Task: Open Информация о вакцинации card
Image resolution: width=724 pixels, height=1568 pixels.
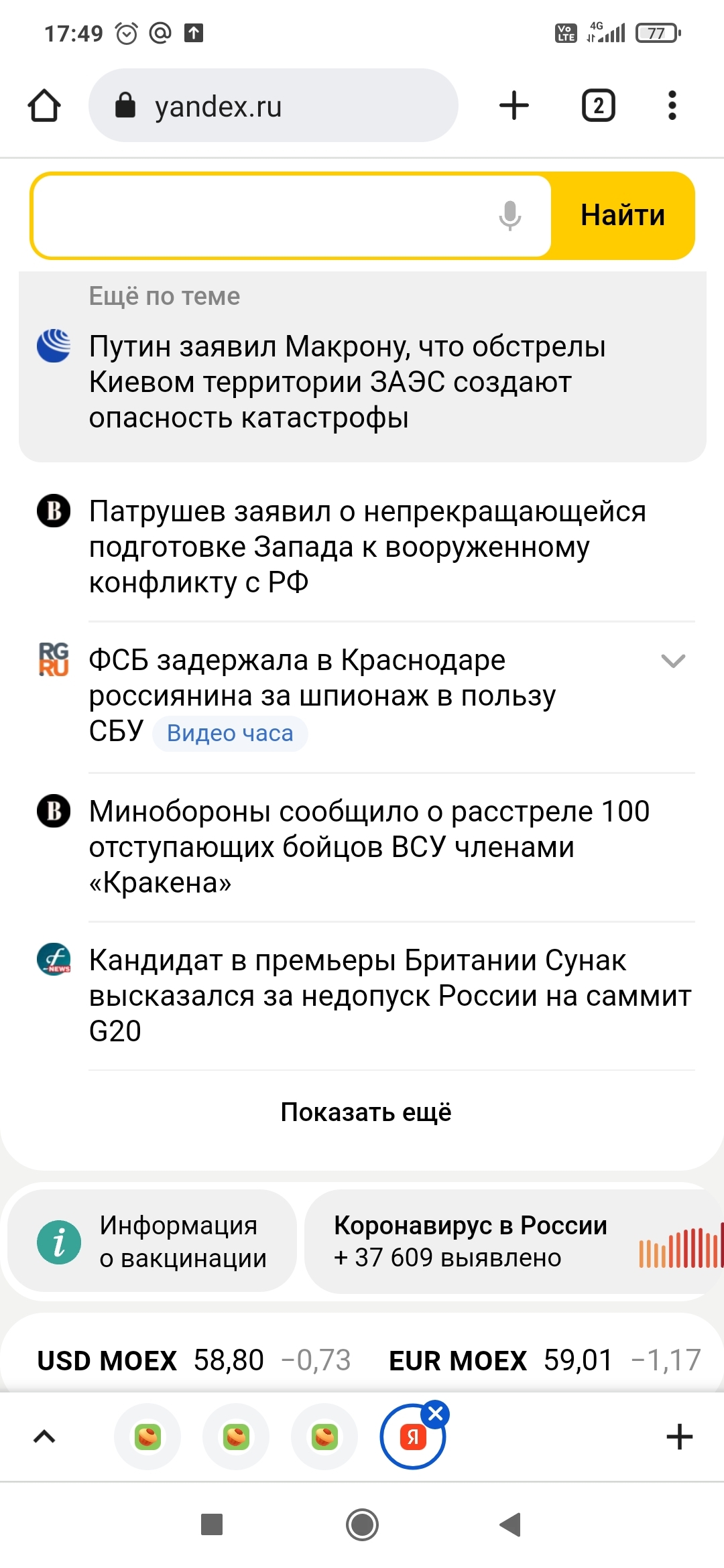Action: (152, 1241)
